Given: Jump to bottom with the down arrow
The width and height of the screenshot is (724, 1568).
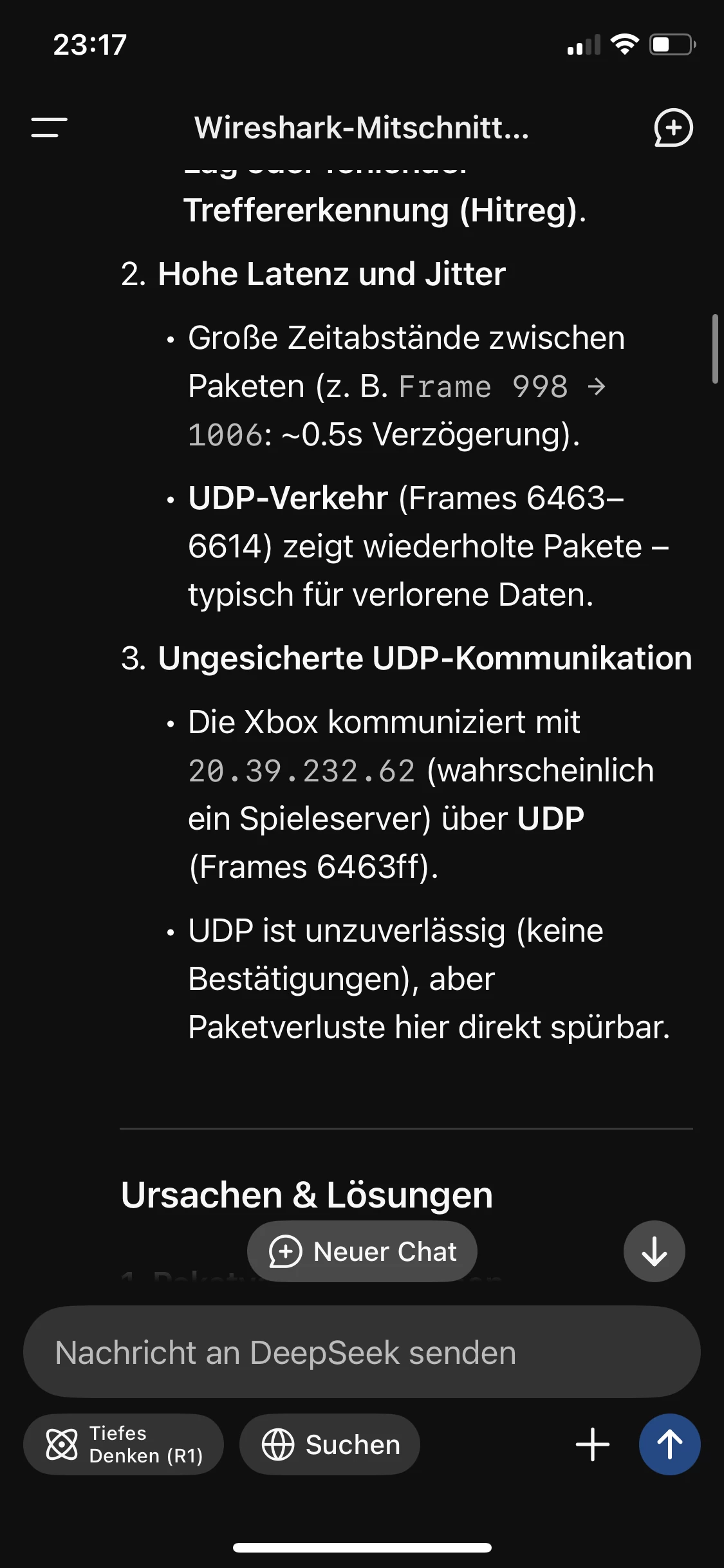Looking at the screenshot, I should pyautogui.click(x=654, y=1251).
